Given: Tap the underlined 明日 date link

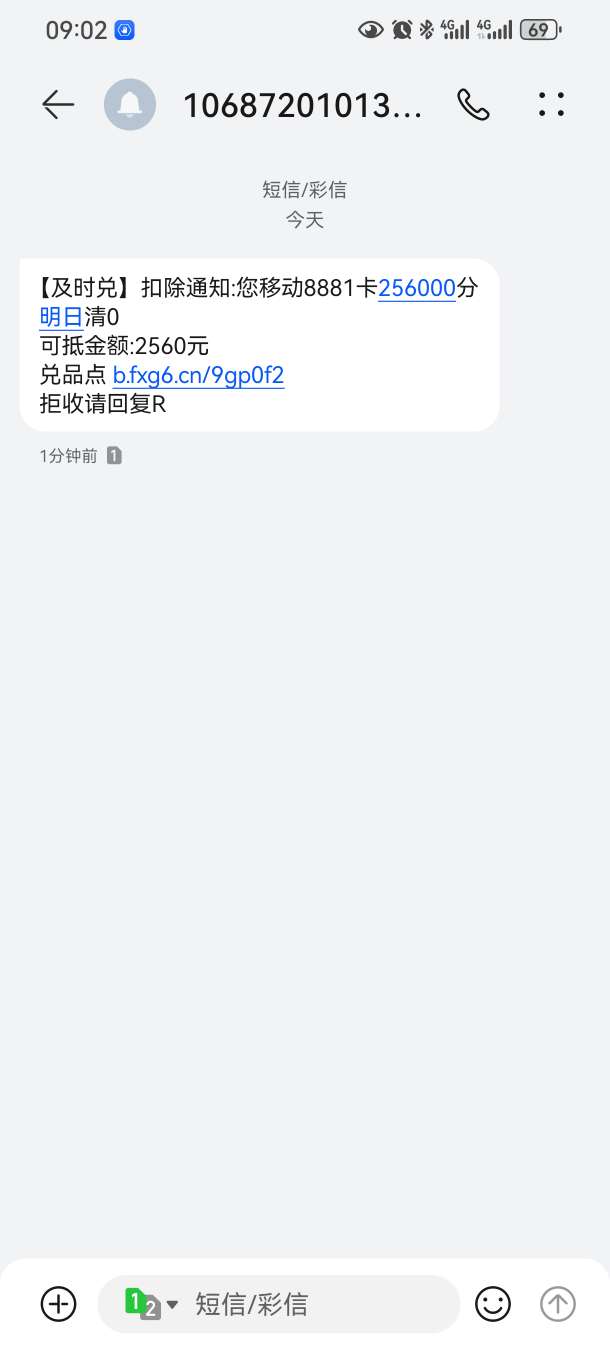Looking at the screenshot, I should (x=60, y=318).
